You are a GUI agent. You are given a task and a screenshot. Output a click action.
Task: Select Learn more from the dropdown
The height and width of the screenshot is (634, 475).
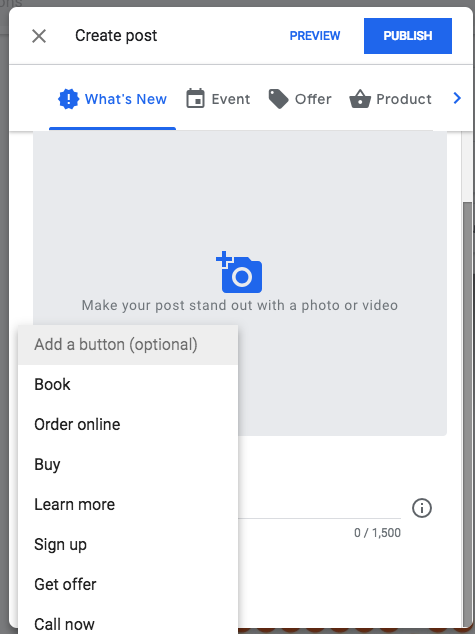[x=128, y=505]
